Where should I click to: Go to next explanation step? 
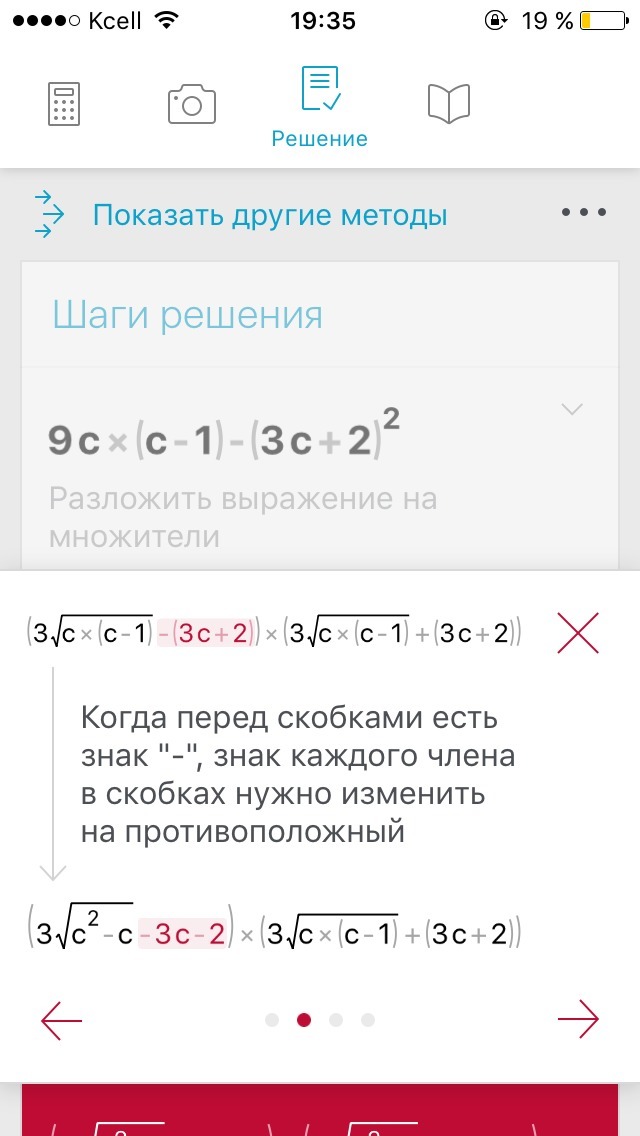[578, 1019]
